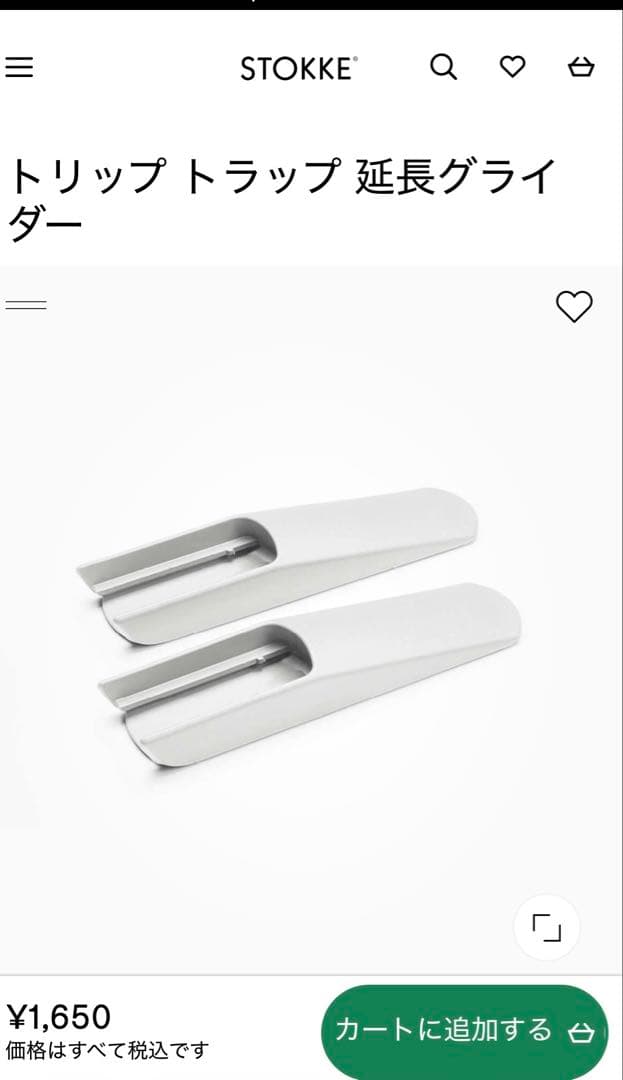623x1080 pixels.
Task: Tap the STOKKE logo to go home
Action: (299, 69)
